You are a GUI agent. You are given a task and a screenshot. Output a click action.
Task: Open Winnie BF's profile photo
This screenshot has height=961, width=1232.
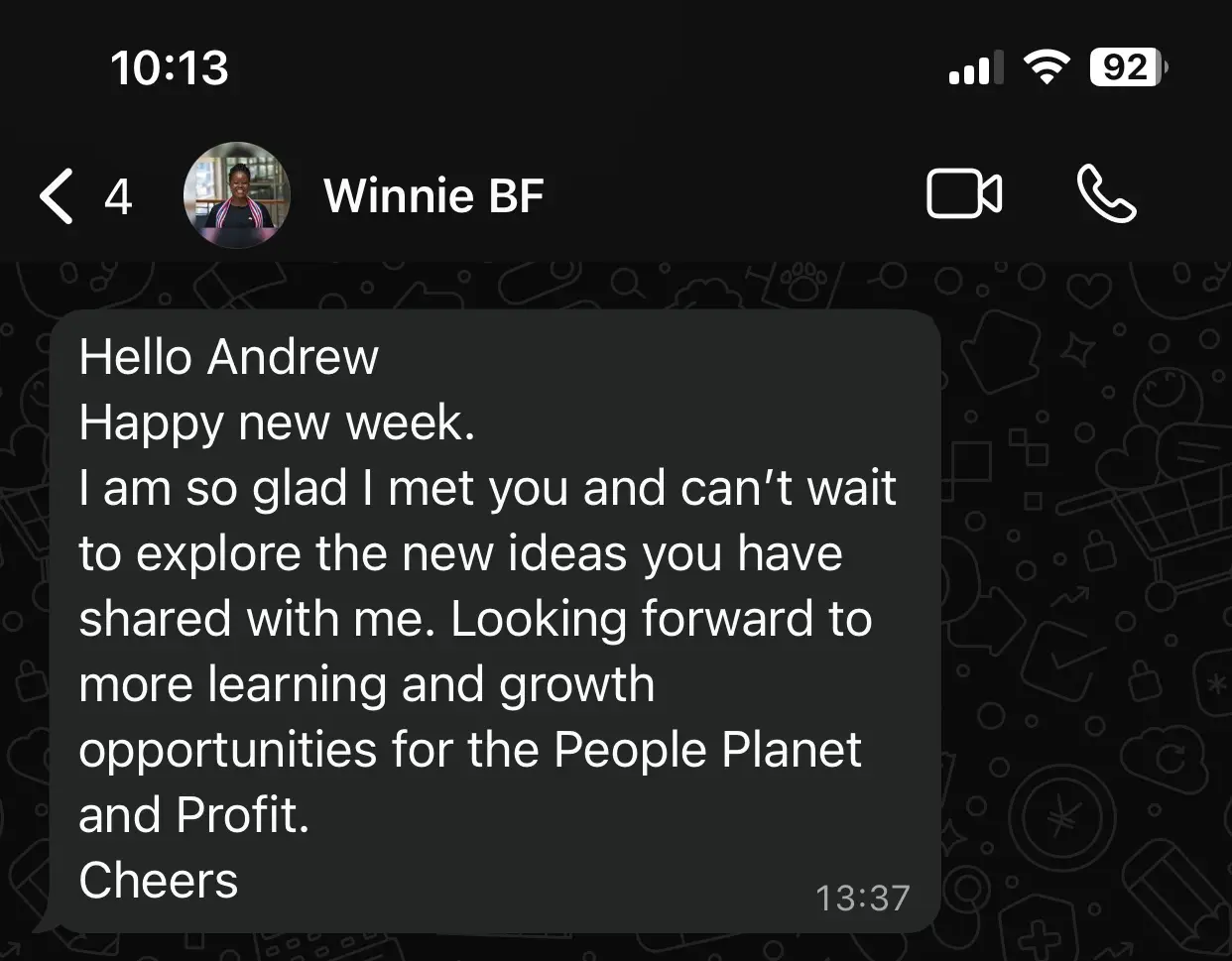237,194
